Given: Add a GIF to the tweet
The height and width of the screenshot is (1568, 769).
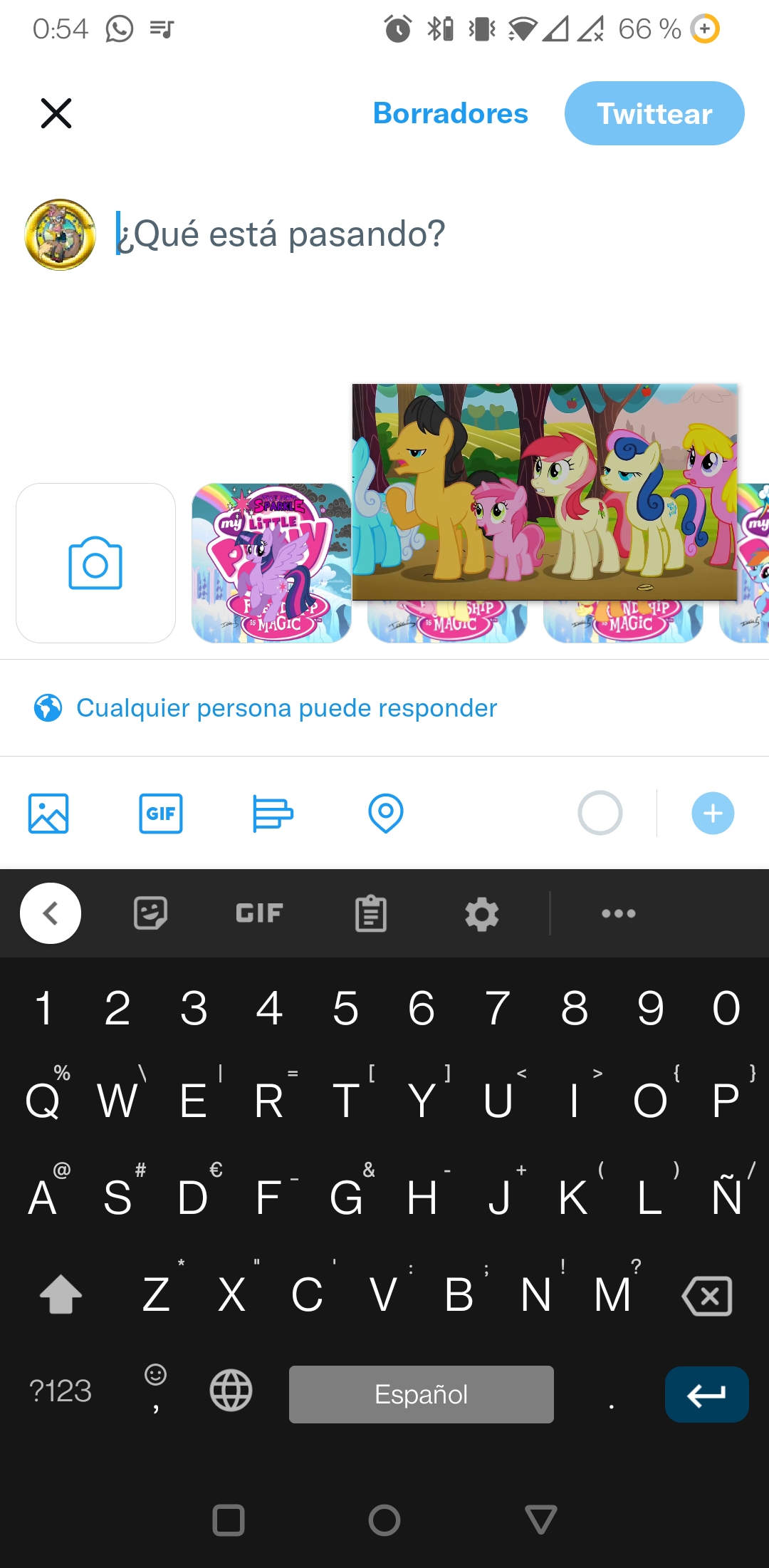Looking at the screenshot, I should 161,813.
